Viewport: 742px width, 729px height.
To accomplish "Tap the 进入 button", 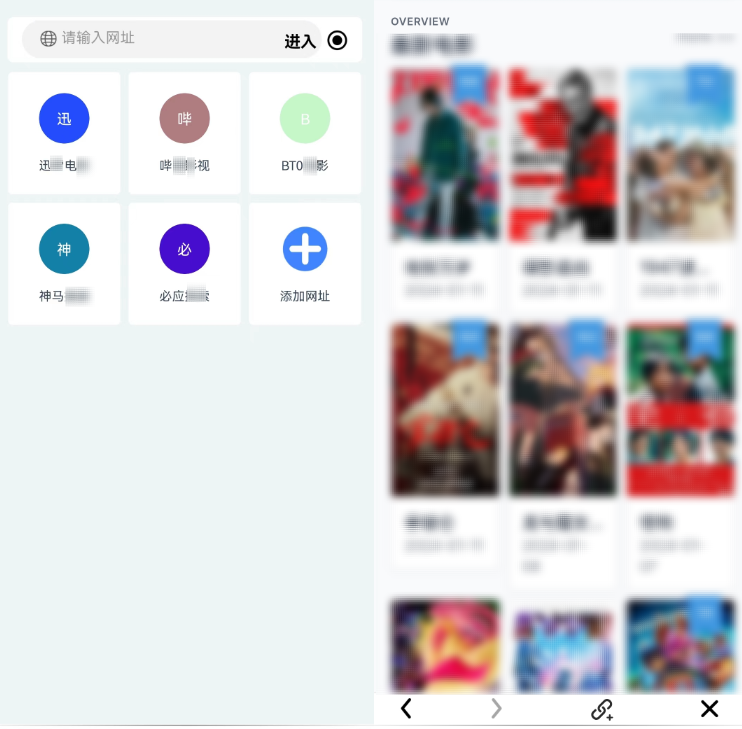I will 300,41.
